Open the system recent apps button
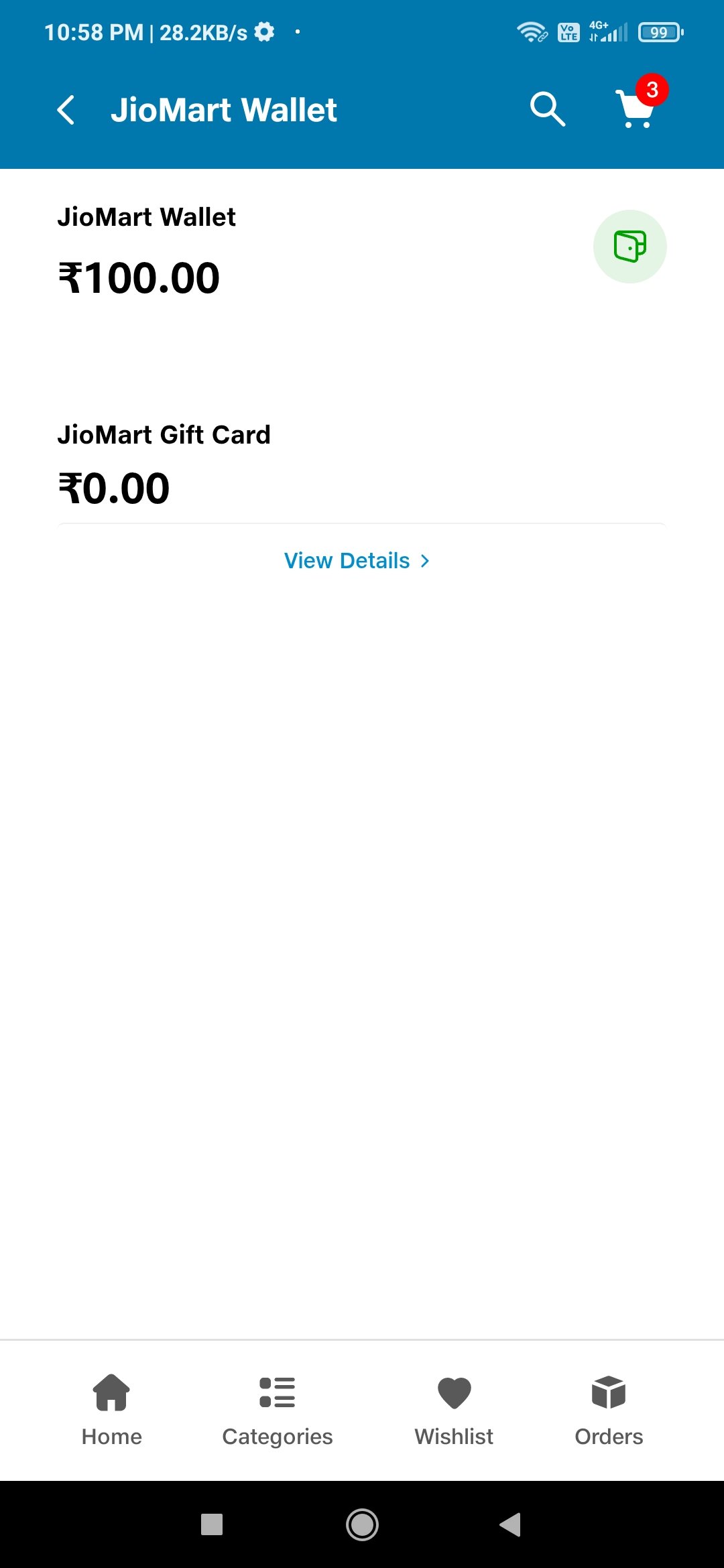This screenshot has width=724, height=1568. click(212, 1524)
